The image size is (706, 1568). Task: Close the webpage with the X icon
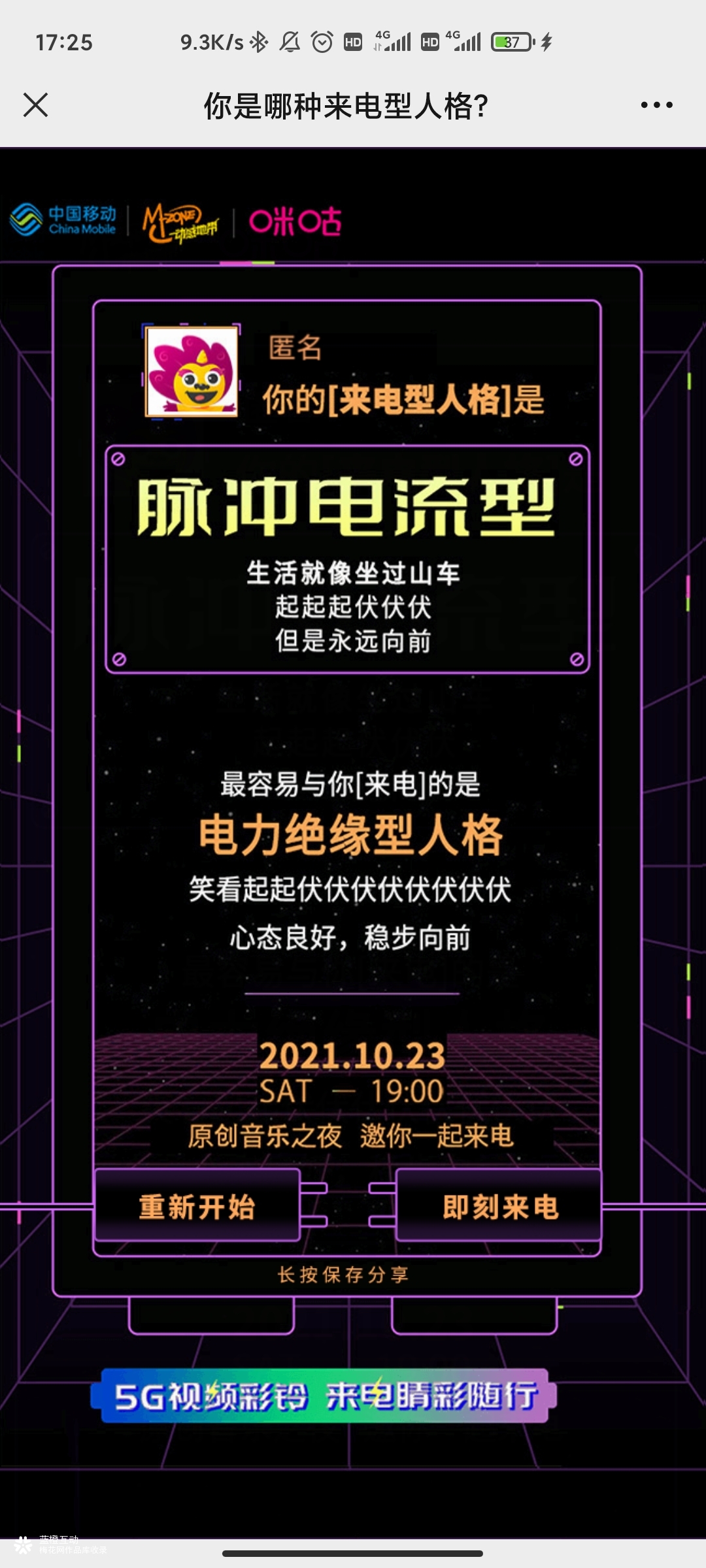[35, 105]
